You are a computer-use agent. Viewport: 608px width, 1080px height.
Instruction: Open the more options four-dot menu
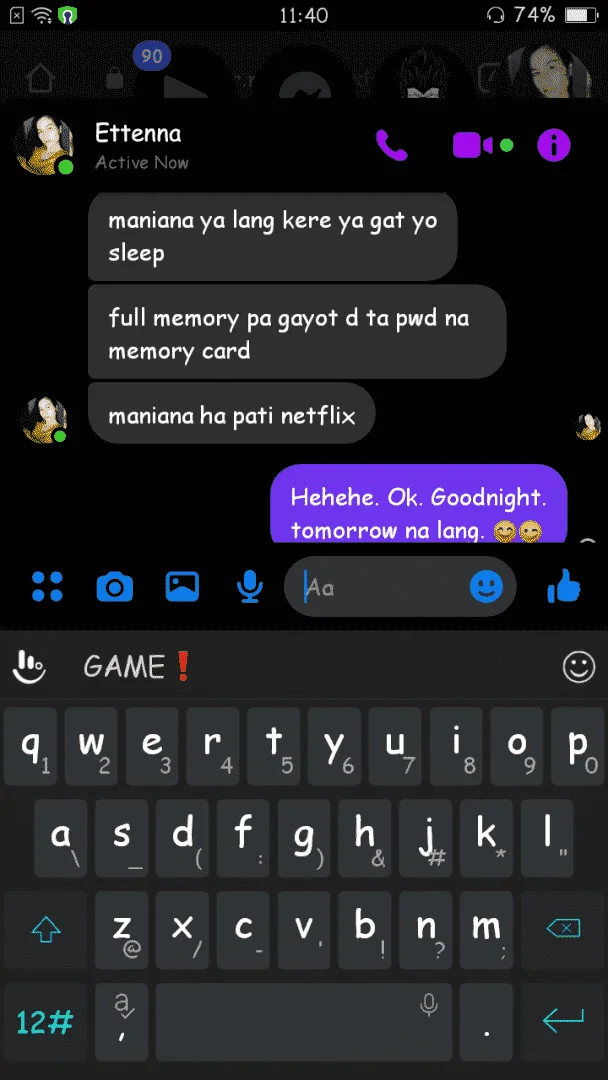(48, 587)
